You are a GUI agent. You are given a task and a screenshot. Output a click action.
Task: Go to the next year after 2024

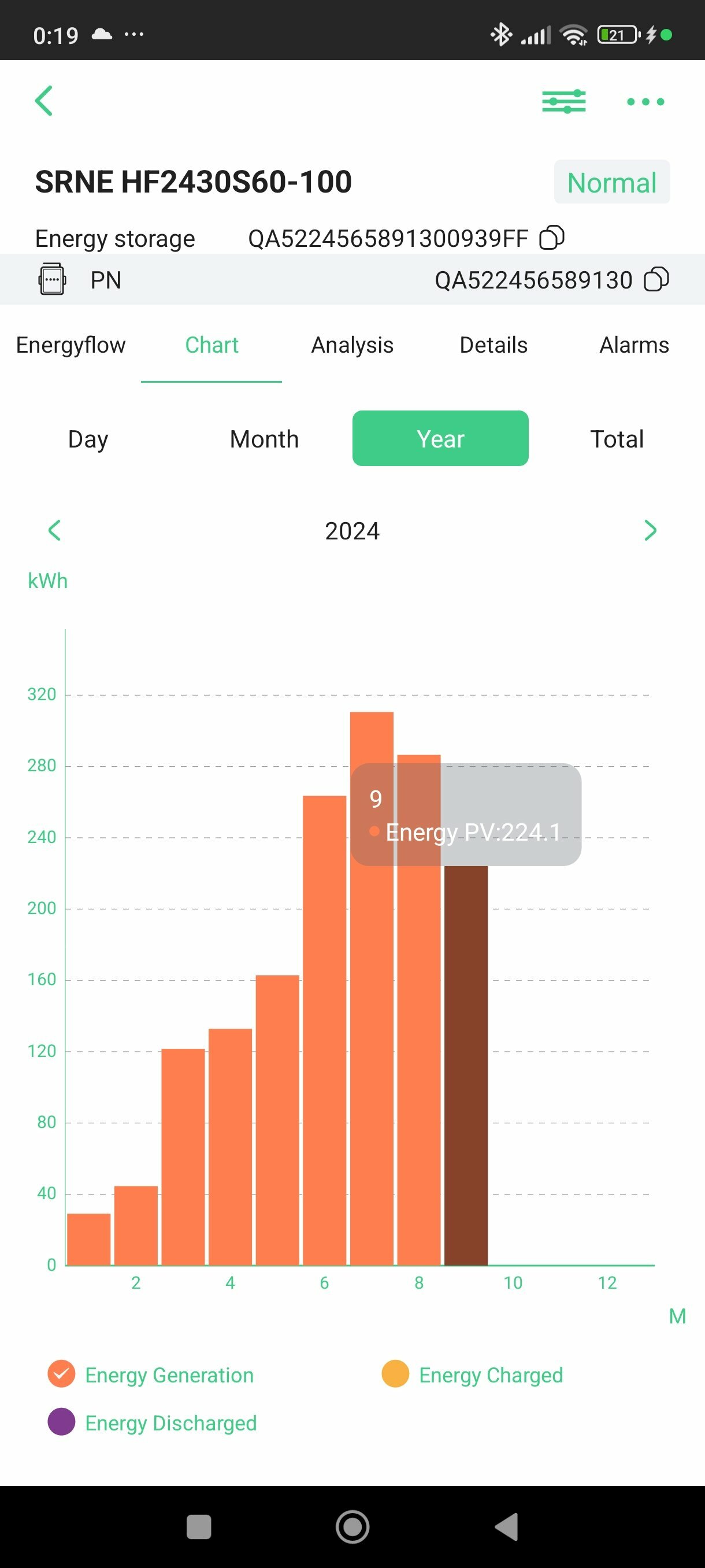650,530
